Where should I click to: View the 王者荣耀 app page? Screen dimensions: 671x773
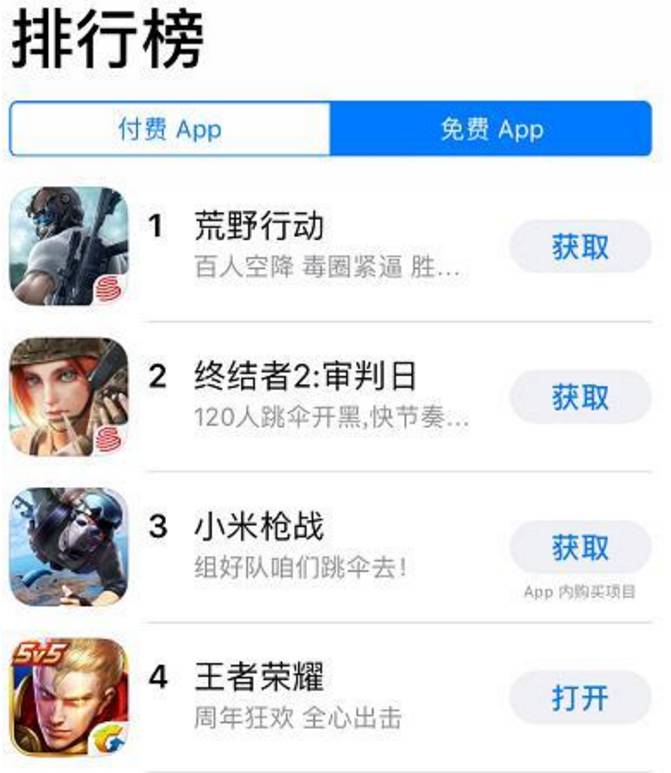[x=258, y=677]
